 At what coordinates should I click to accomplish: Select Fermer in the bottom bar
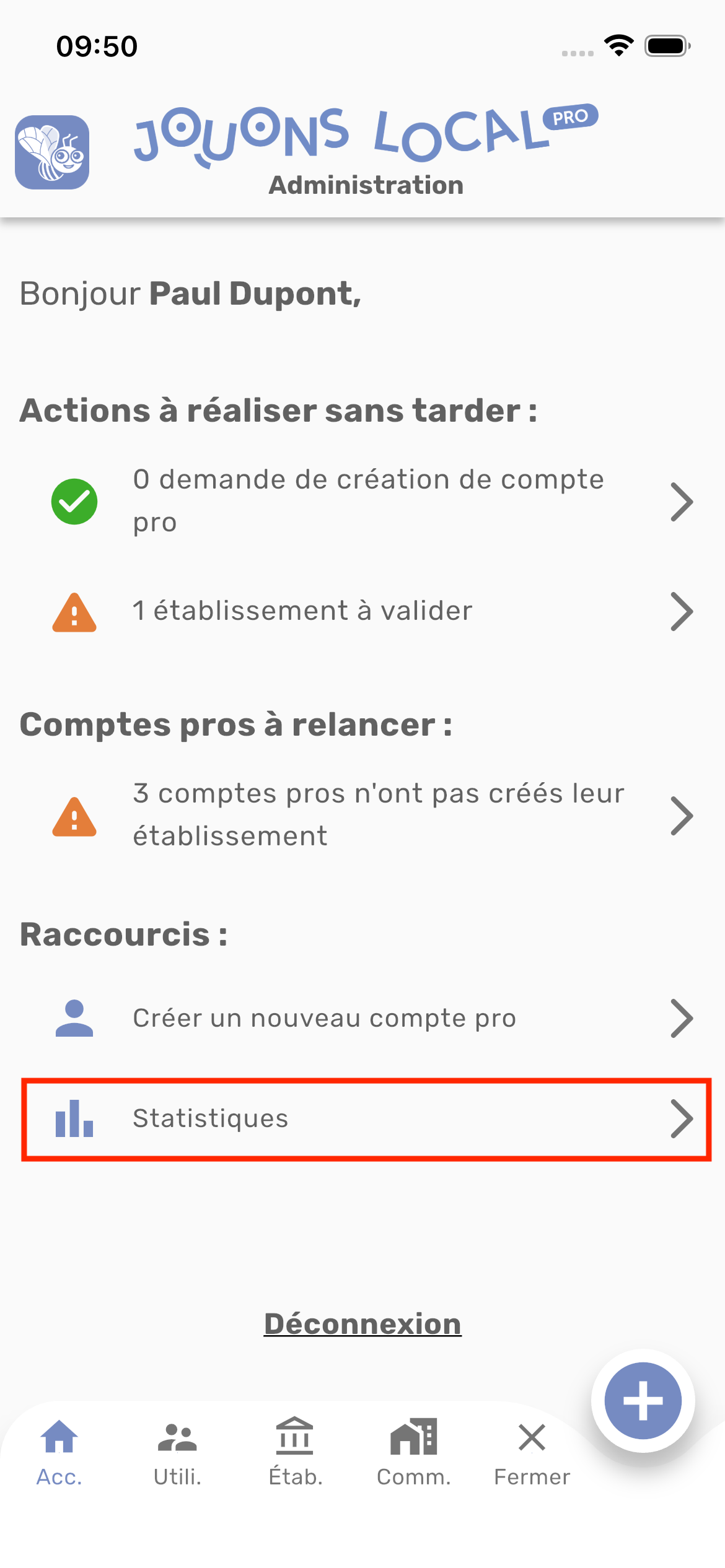click(532, 1452)
